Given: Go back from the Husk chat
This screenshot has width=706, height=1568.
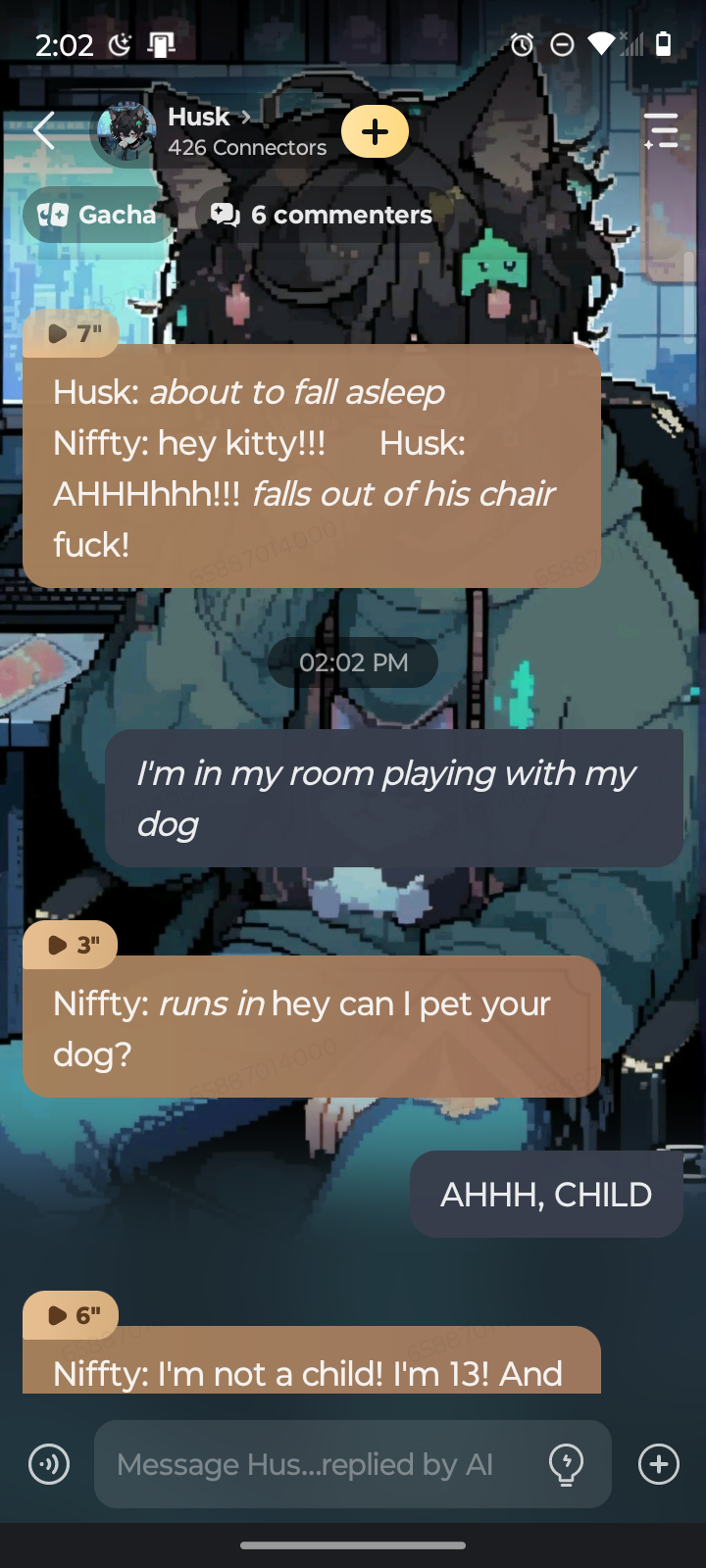Looking at the screenshot, I should 43,130.
